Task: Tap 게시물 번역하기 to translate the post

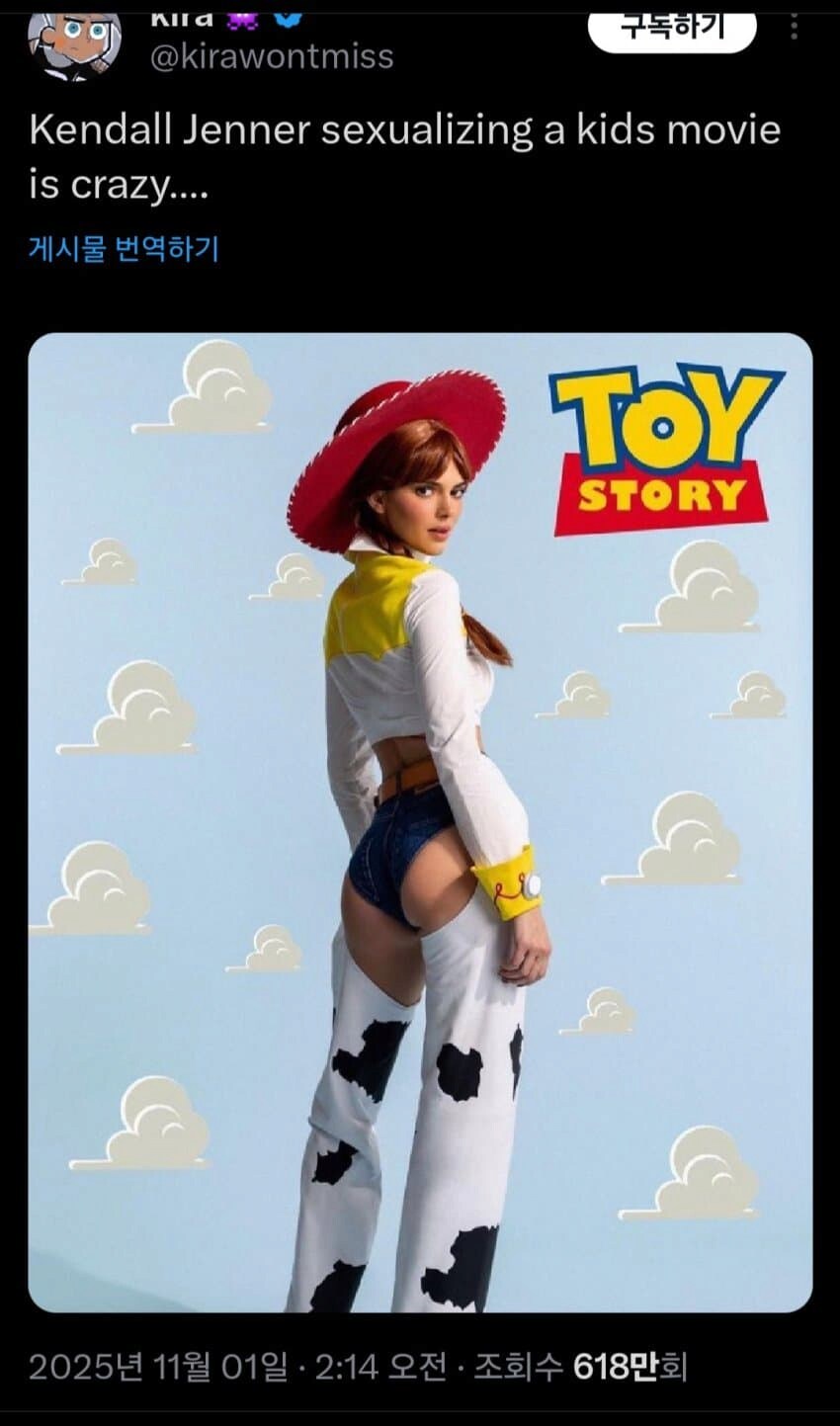Action: 125,248
